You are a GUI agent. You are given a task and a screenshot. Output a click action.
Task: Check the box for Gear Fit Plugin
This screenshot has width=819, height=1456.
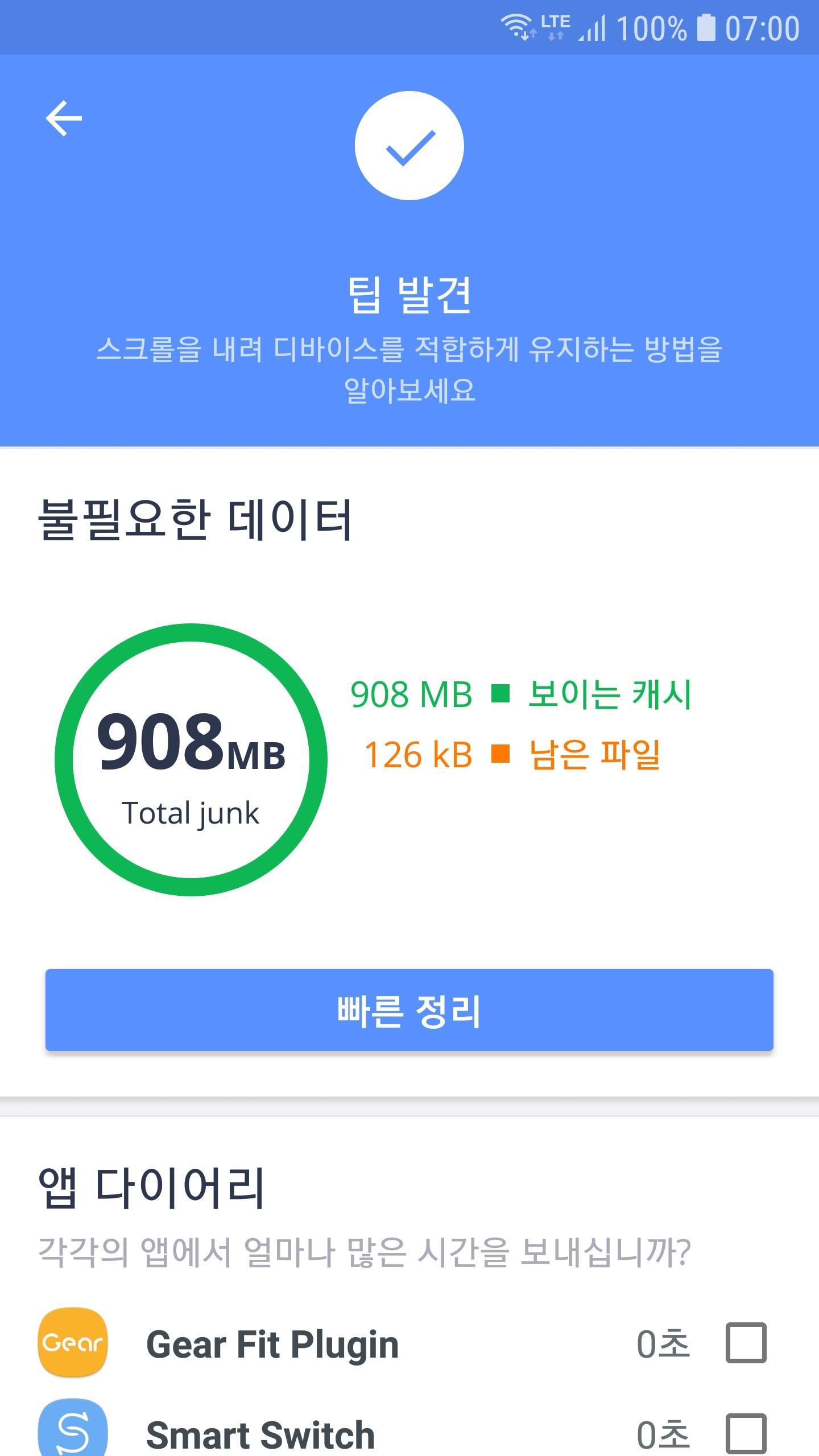pos(746,1343)
